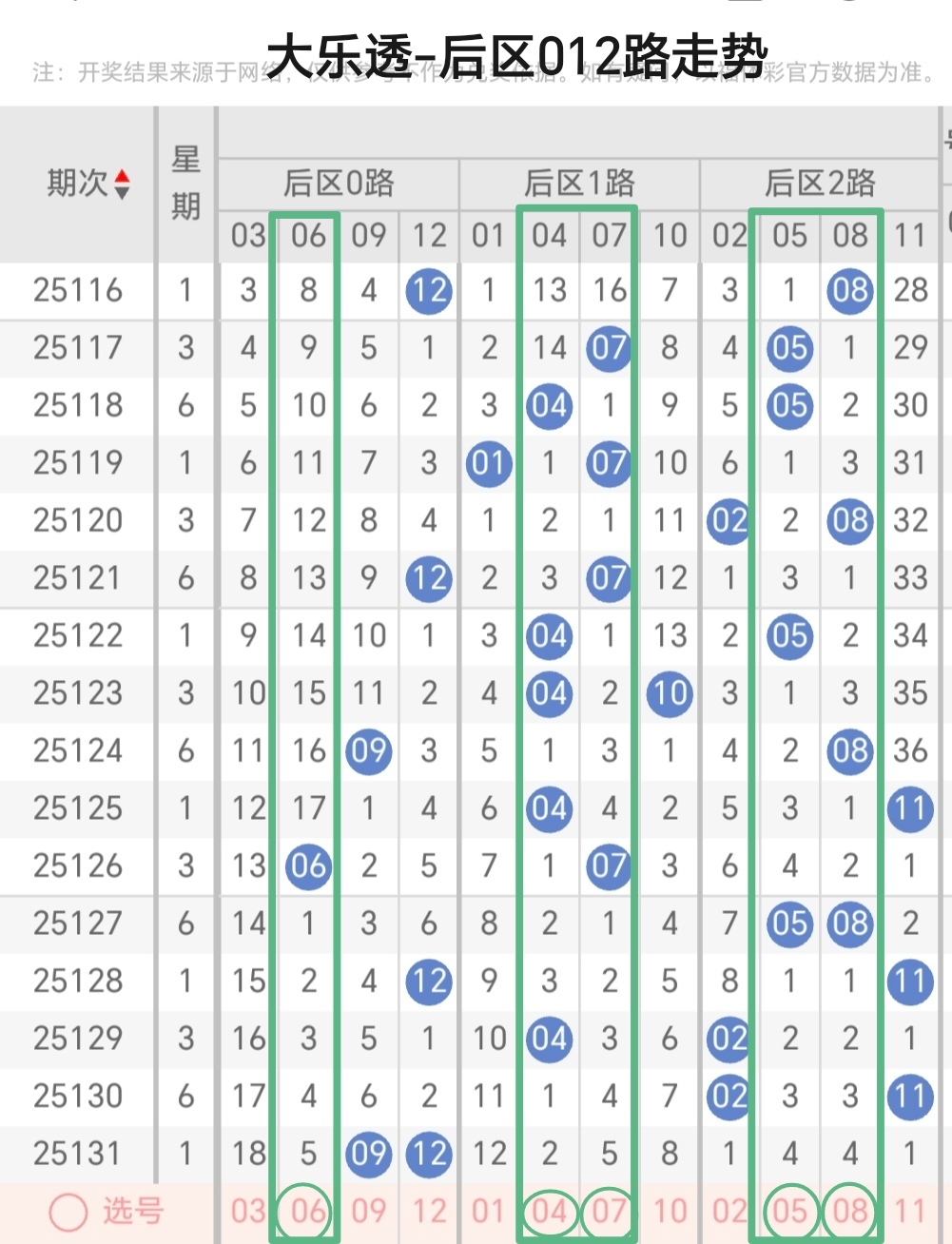Click the circled 09 marker in row 25124
This screenshot has height=1244, width=952.
(x=368, y=751)
